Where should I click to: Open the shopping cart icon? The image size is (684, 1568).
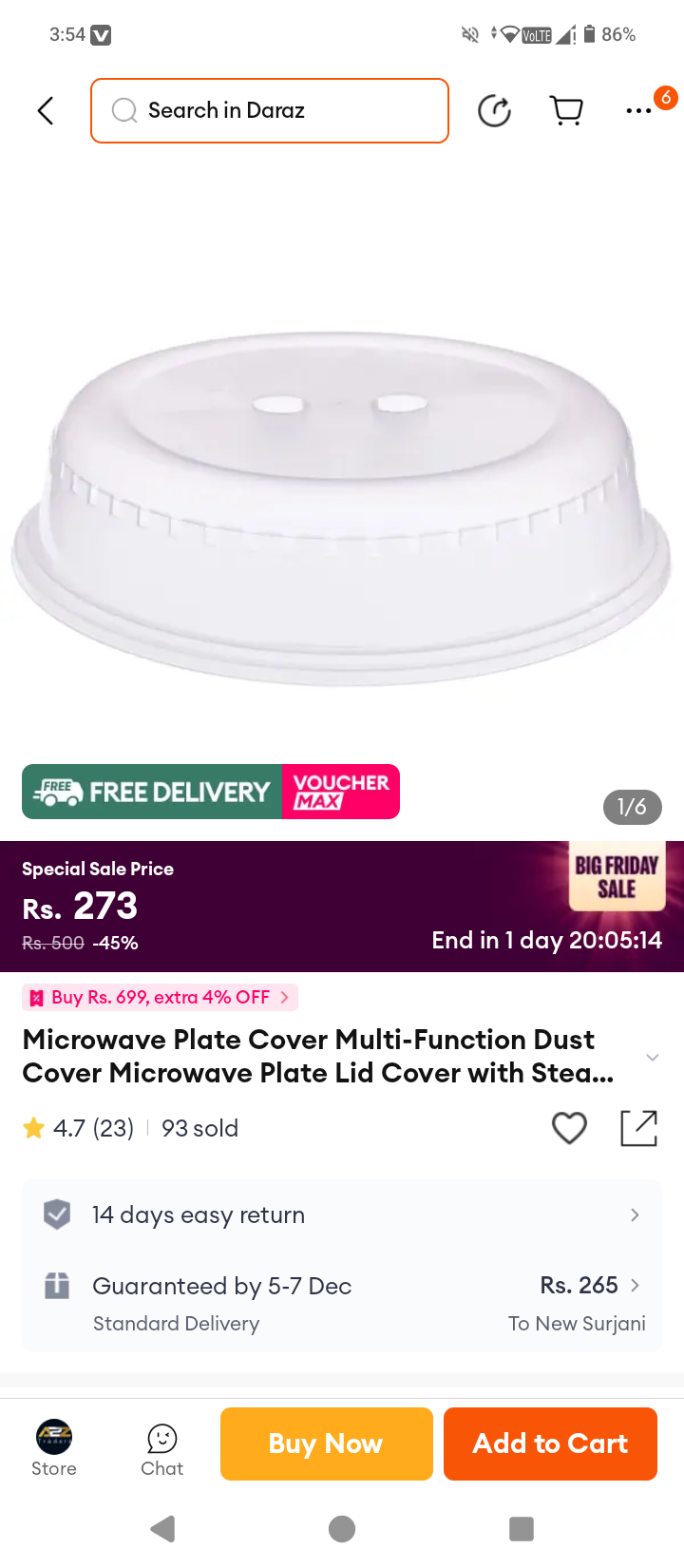tap(566, 111)
